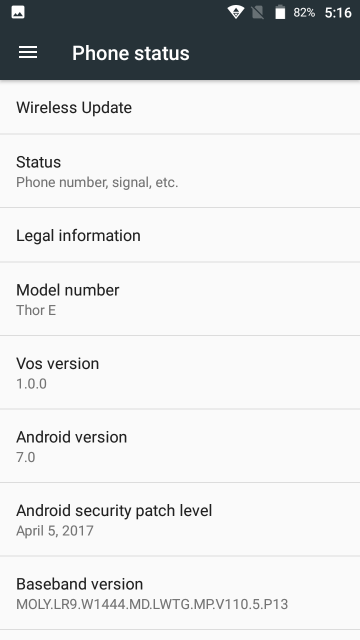Viewport: 360px width, 640px height.
Task: Tap the Model number row
Action: [180, 299]
